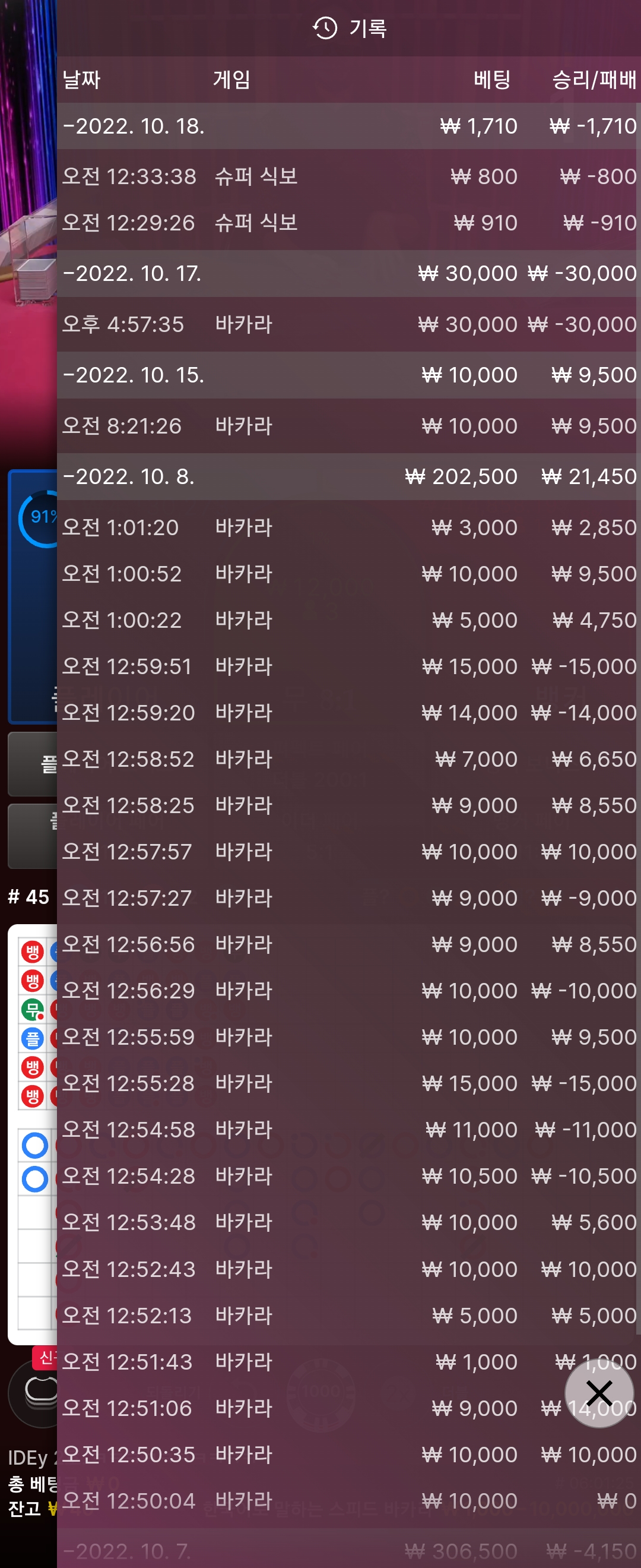Select the 오전 12:57:57 바카라 entry
The height and width of the screenshot is (1568, 641).
348,852
